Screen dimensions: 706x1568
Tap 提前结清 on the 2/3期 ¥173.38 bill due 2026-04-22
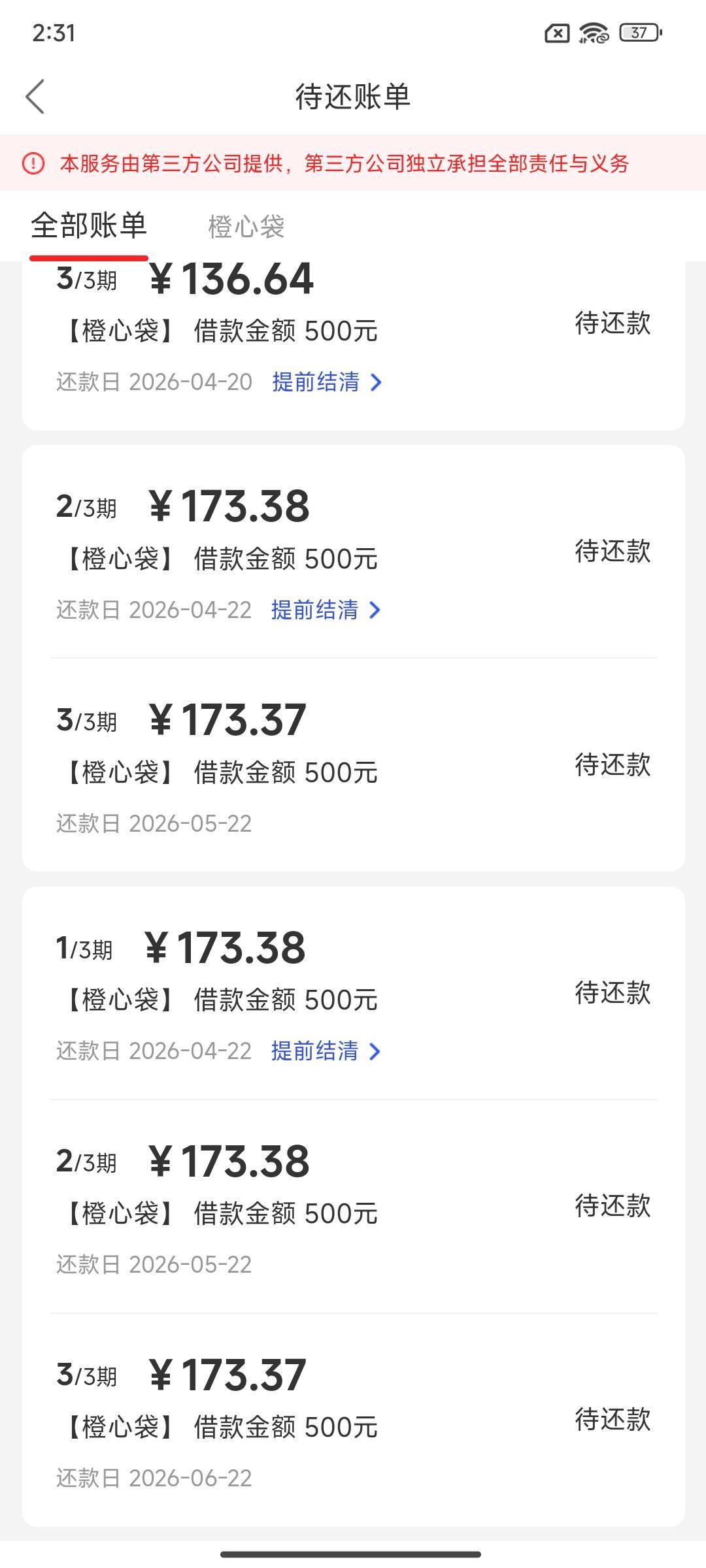pos(326,610)
